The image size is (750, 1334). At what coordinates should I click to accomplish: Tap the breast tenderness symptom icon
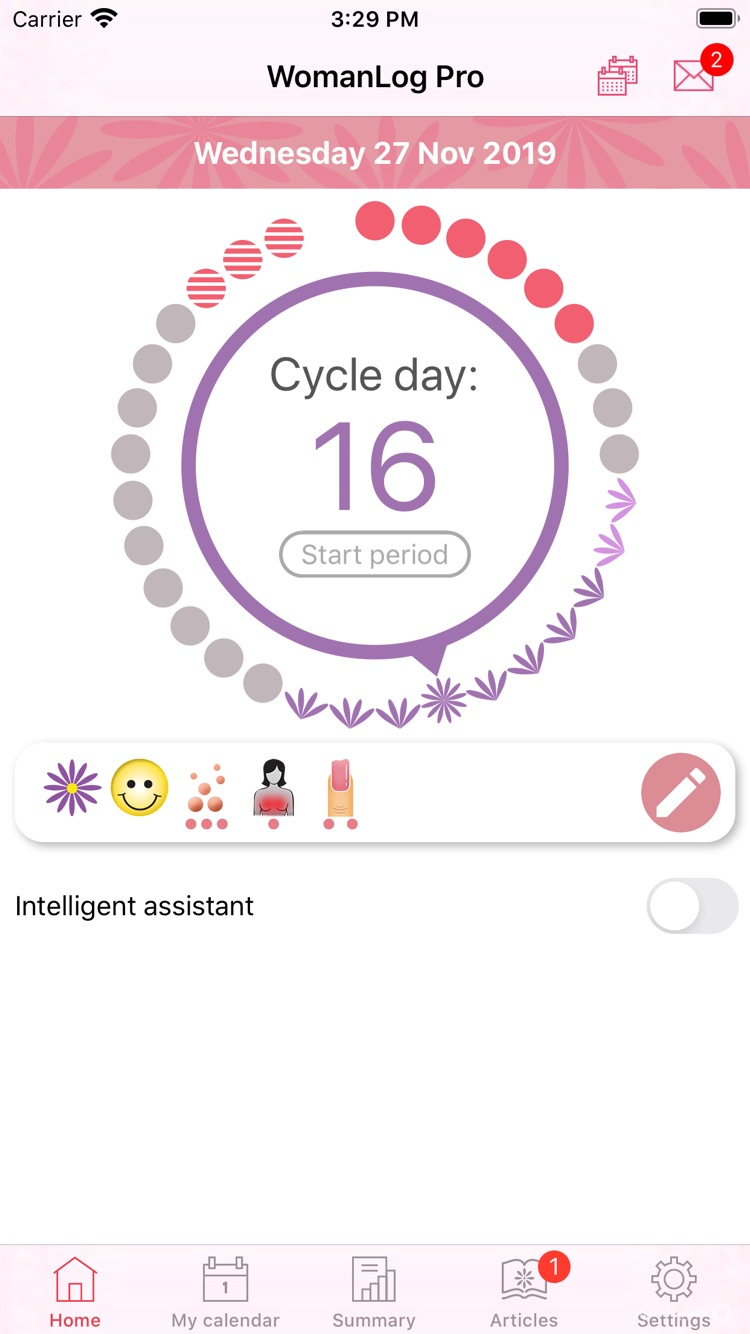(272, 790)
